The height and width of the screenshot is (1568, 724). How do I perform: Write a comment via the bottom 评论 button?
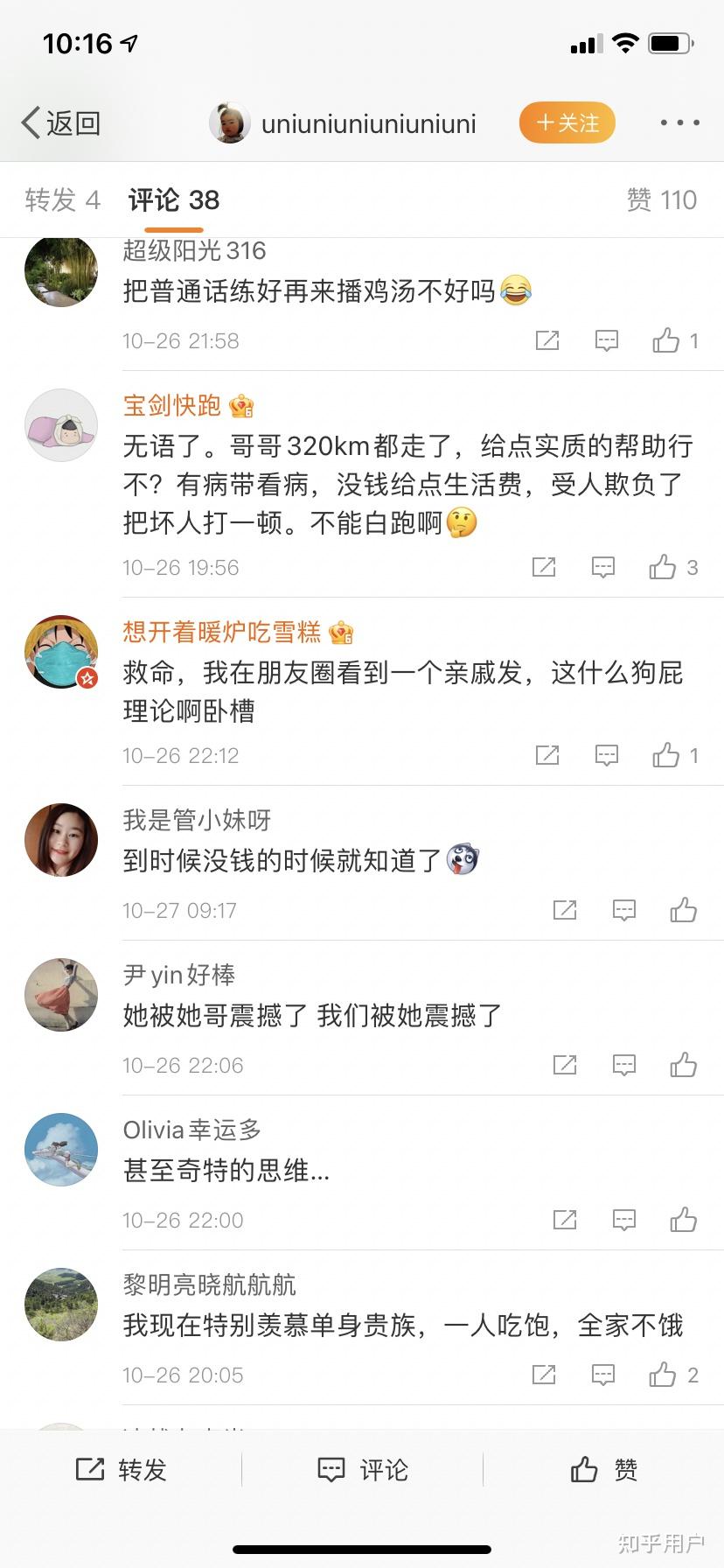362,1469
